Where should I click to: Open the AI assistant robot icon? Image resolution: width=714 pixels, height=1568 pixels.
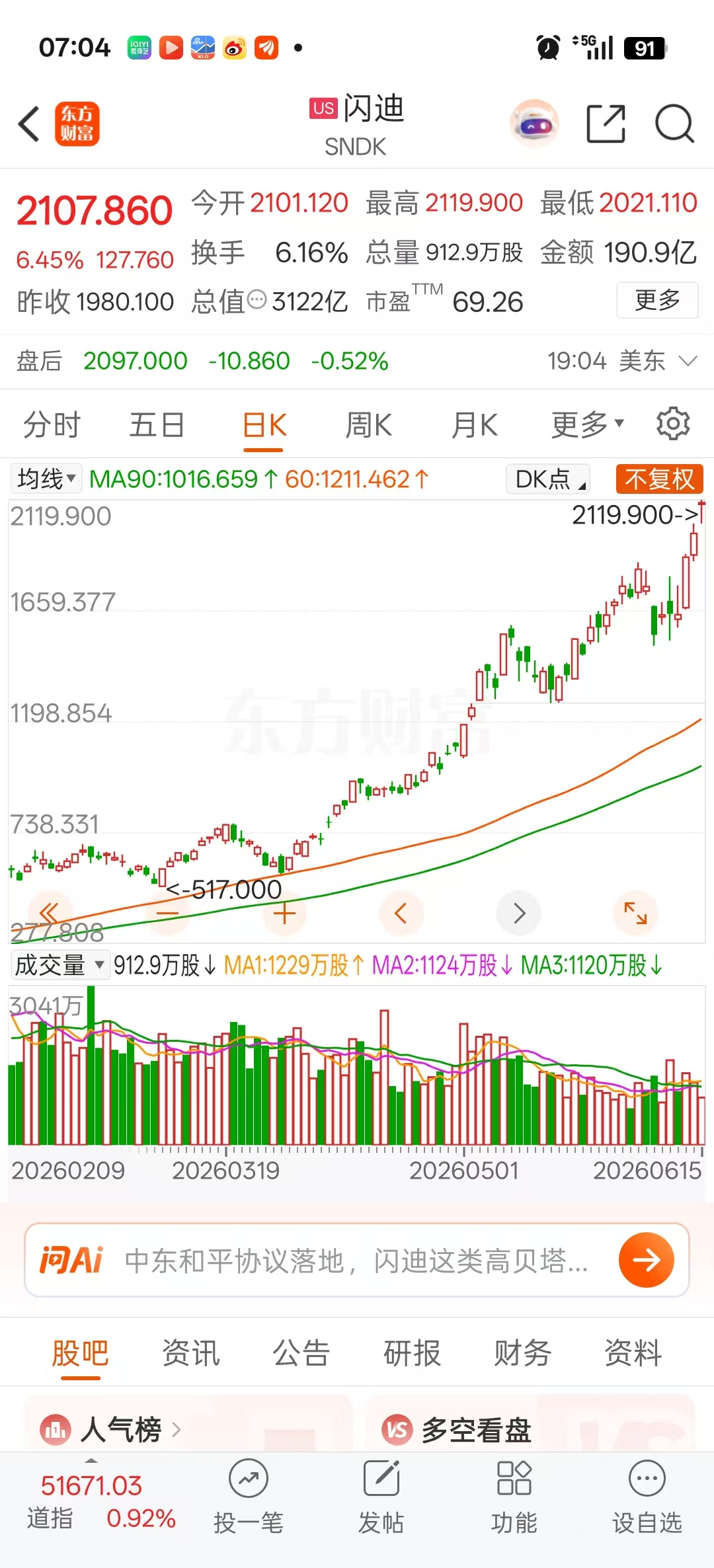[x=534, y=124]
